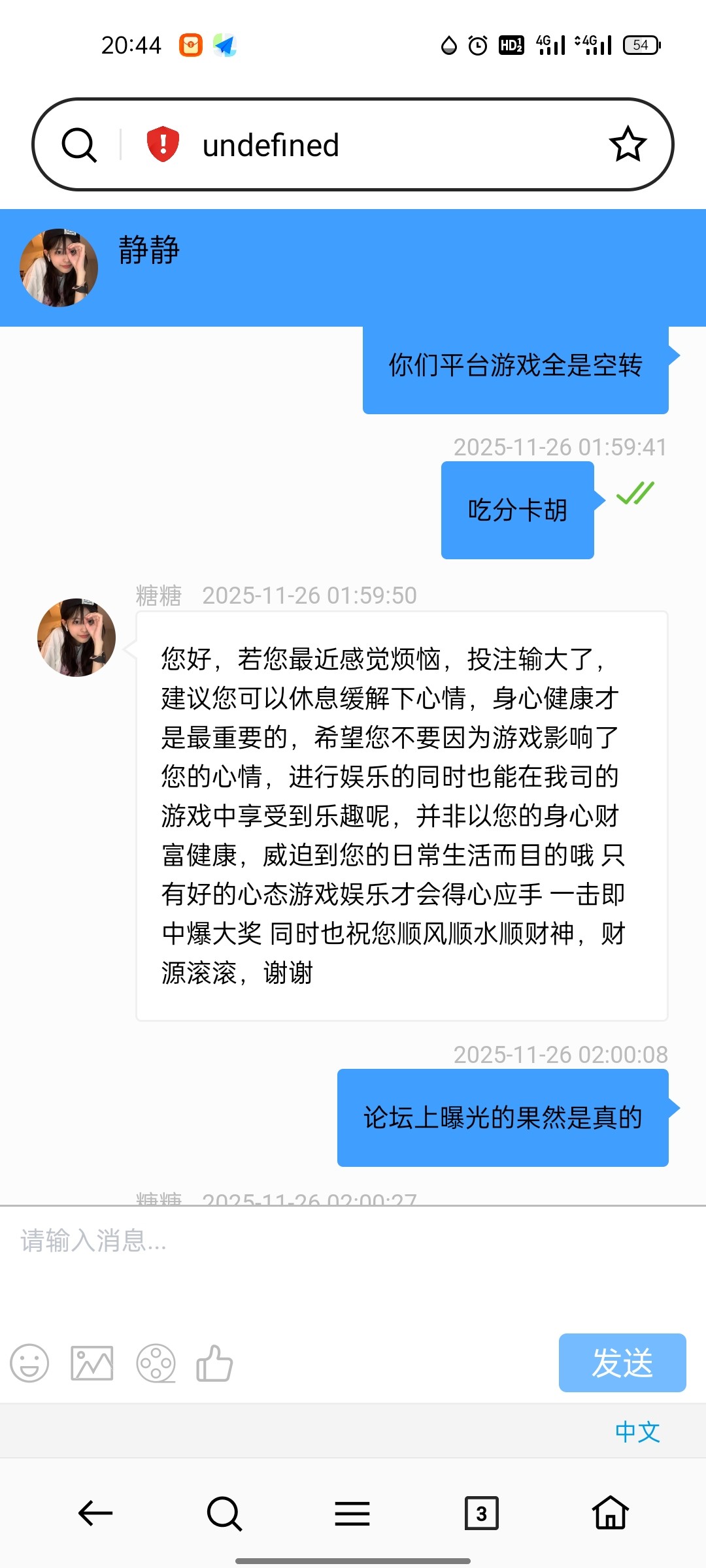The height and width of the screenshot is (1568, 706).
Task: Send a thumbs-up like
Action: (214, 1364)
